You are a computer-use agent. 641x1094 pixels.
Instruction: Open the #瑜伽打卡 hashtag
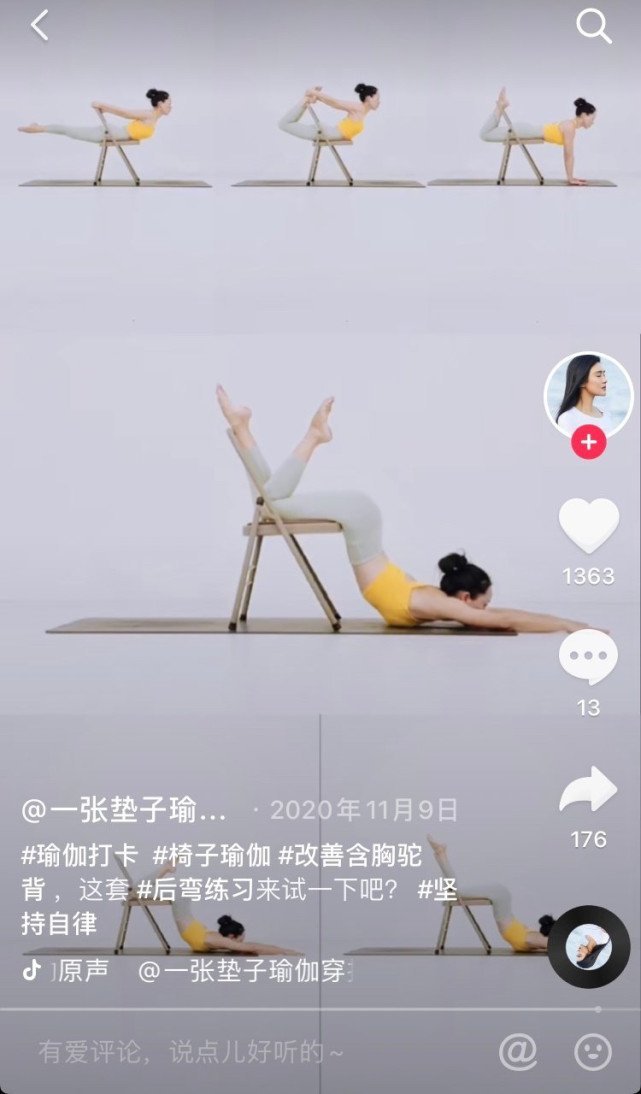pyautogui.click(x=80, y=855)
